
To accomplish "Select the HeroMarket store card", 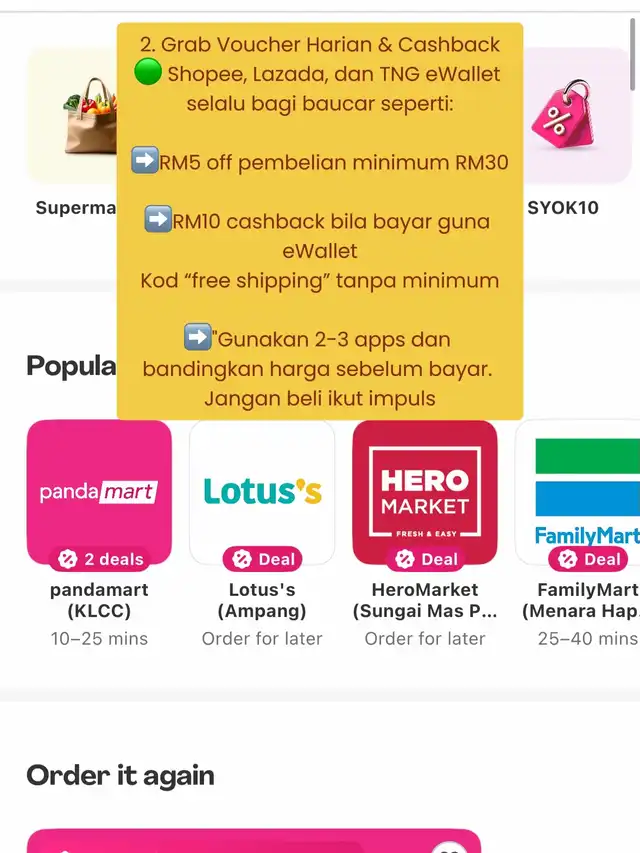I will pos(425,493).
